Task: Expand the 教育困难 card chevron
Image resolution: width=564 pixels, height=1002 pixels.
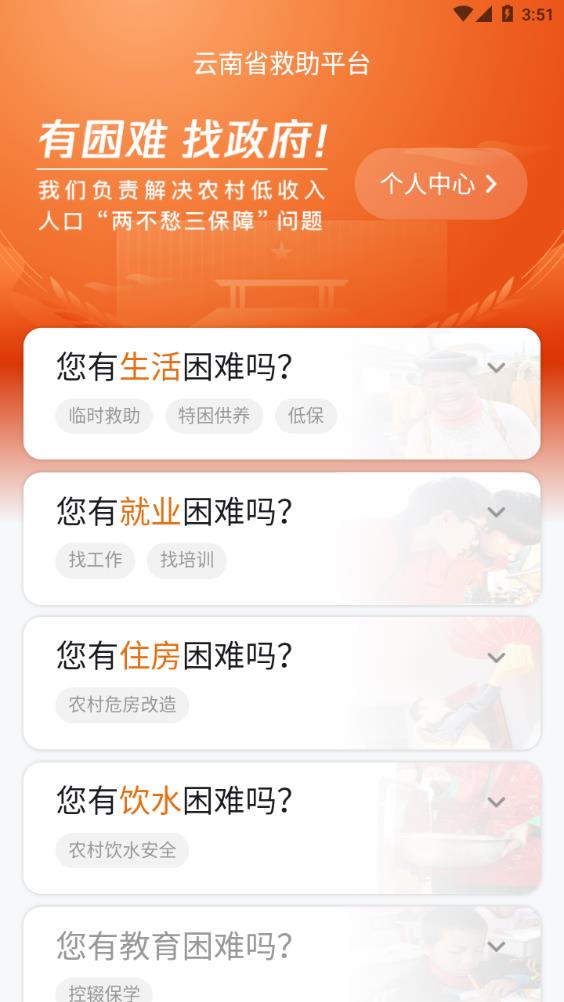Action: tap(496, 946)
